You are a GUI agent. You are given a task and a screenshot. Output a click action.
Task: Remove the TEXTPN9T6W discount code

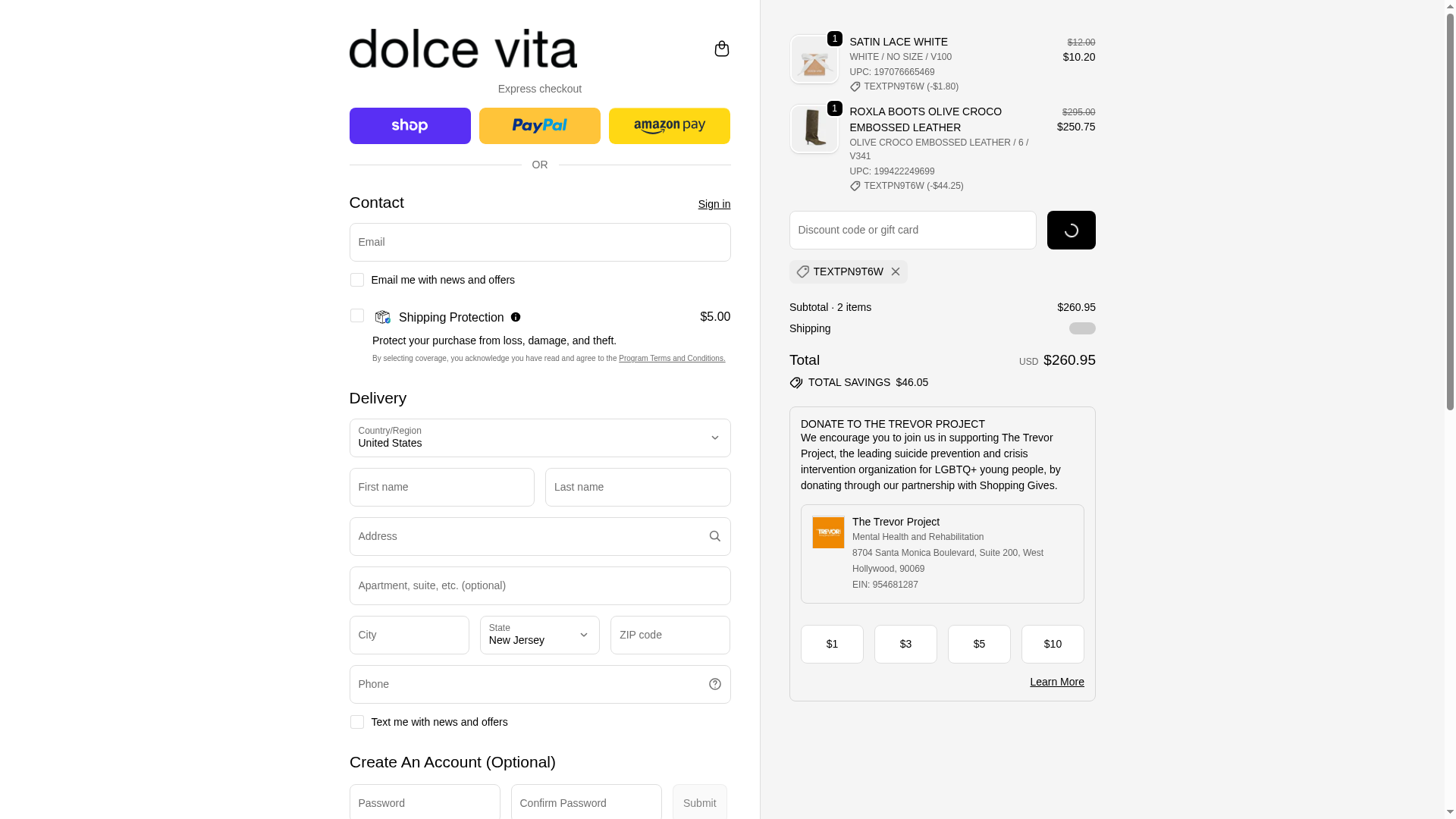coord(896,271)
